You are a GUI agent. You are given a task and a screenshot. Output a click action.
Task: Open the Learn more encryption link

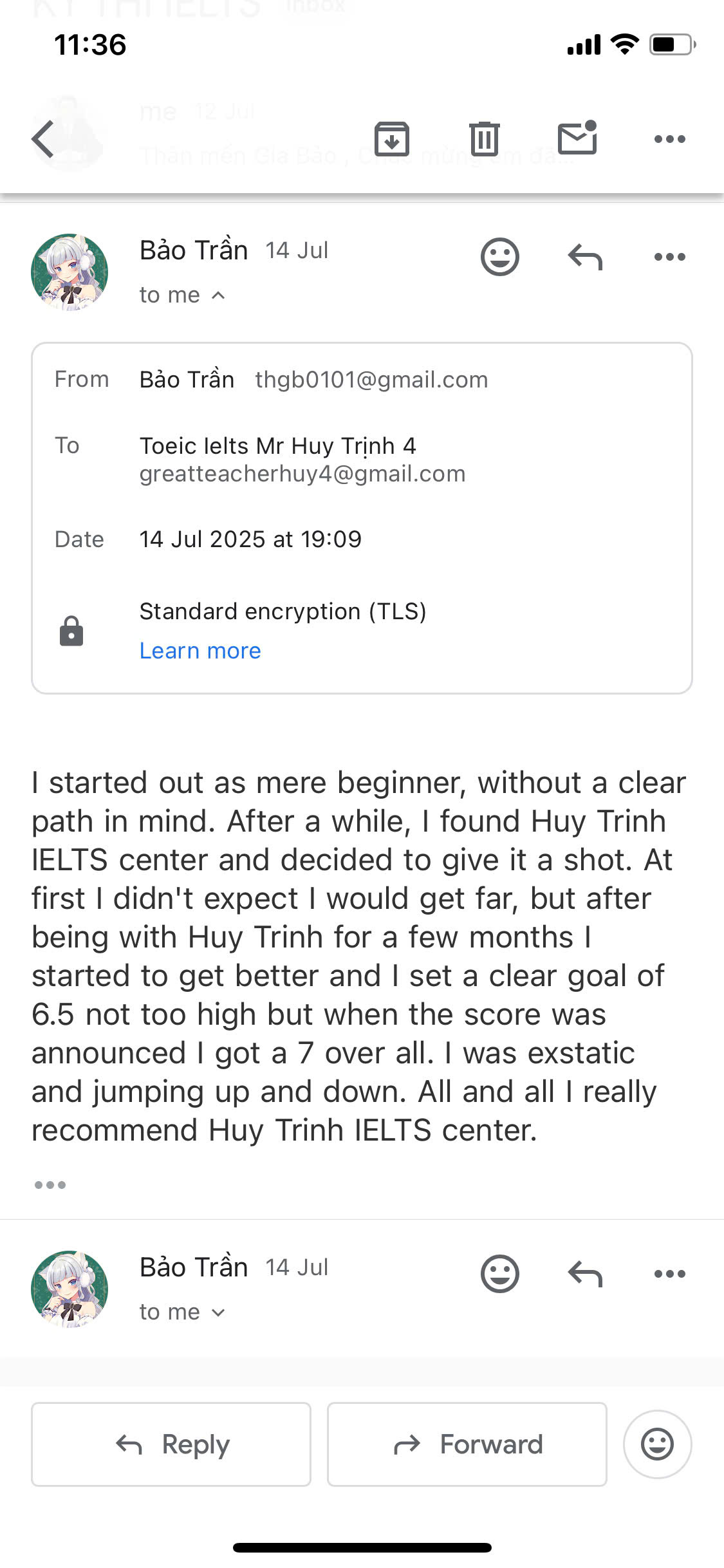point(200,651)
